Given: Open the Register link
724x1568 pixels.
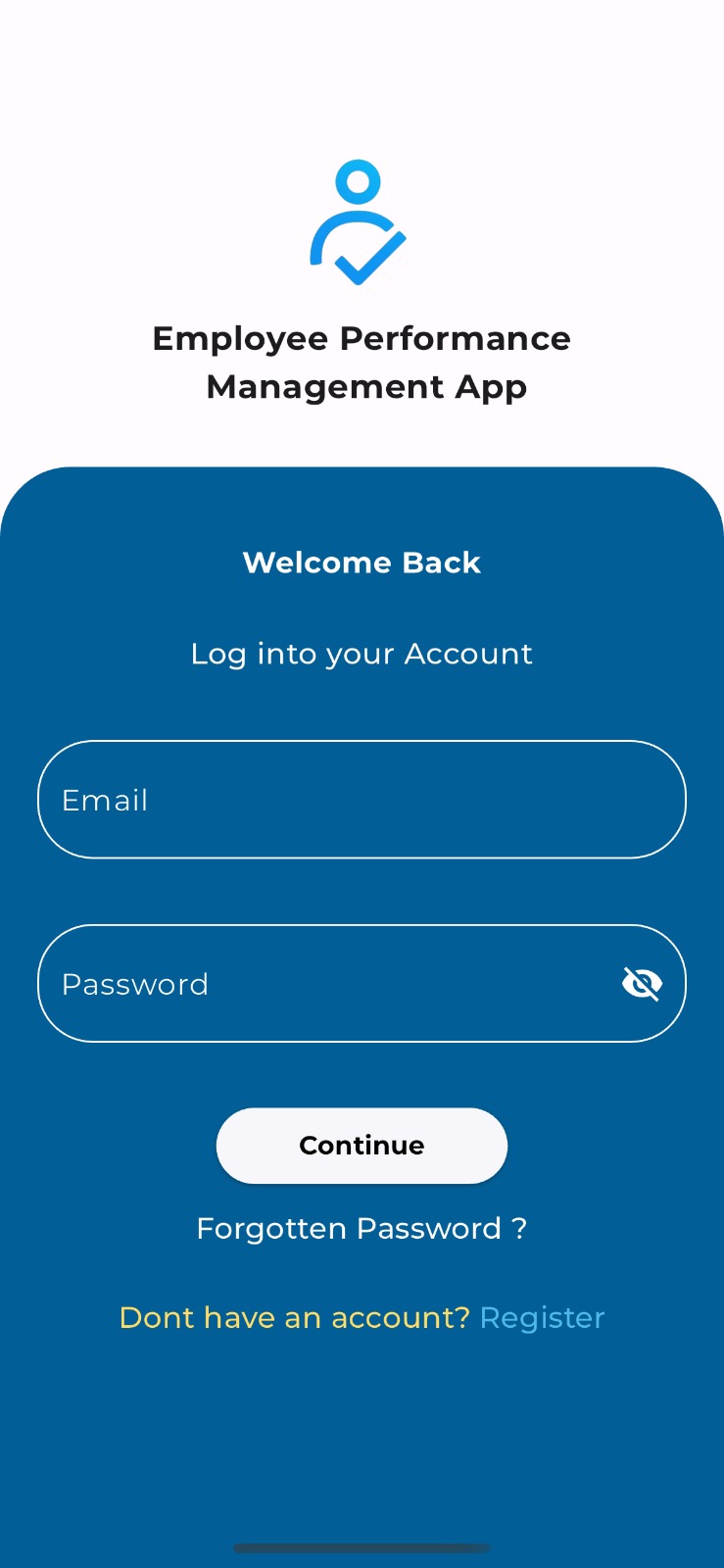Looking at the screenshot, I should pos(542,1317).
